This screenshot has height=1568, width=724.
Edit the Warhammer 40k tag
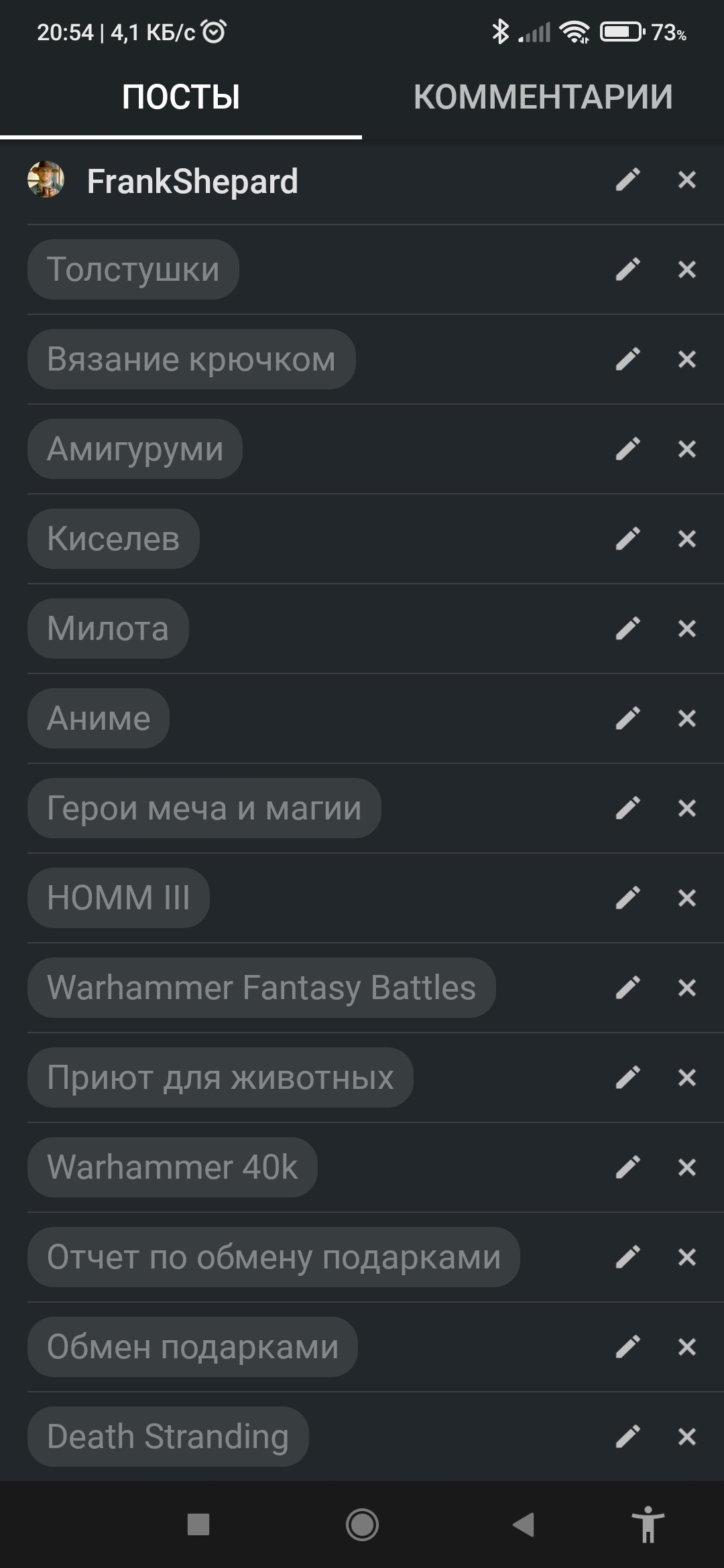pos(628,1167)
